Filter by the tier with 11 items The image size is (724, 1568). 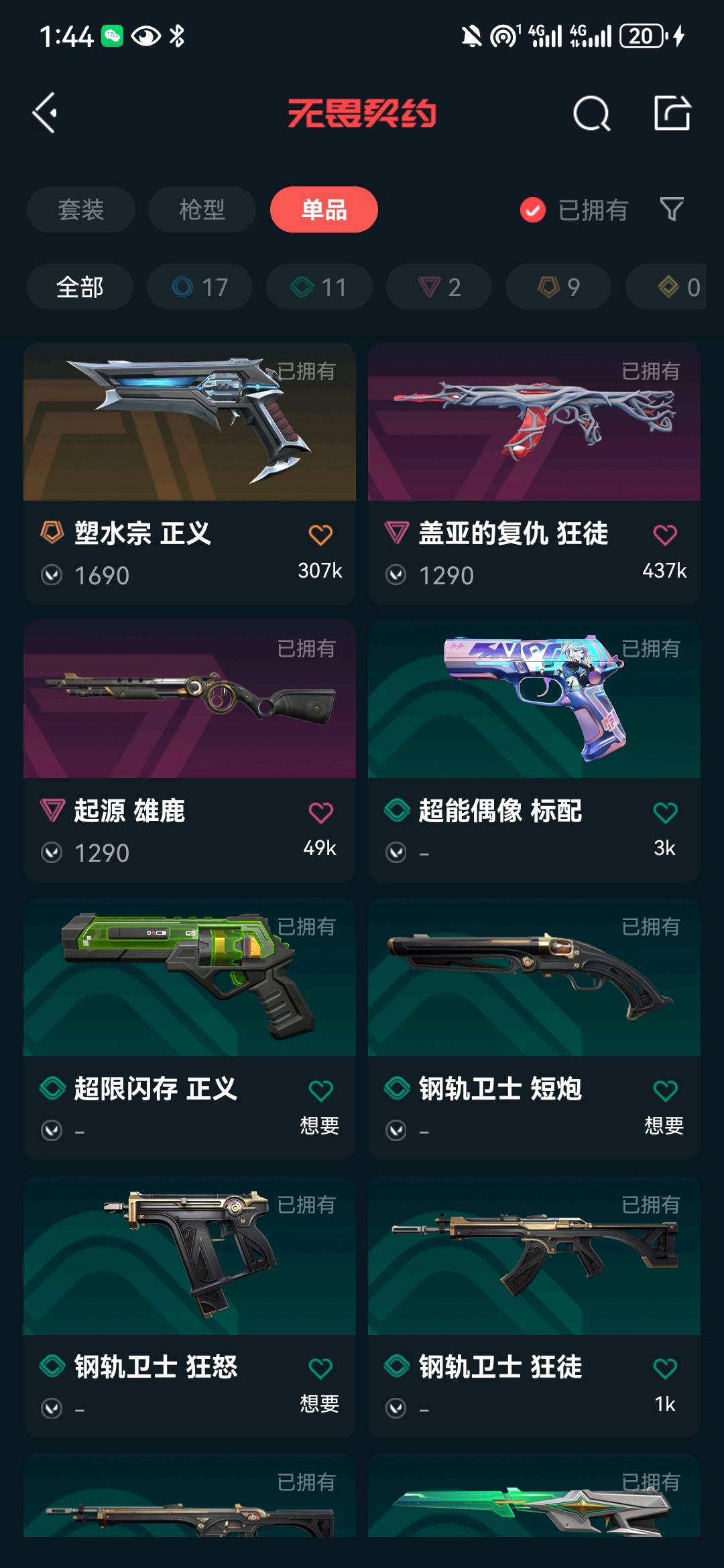[319, 287]
